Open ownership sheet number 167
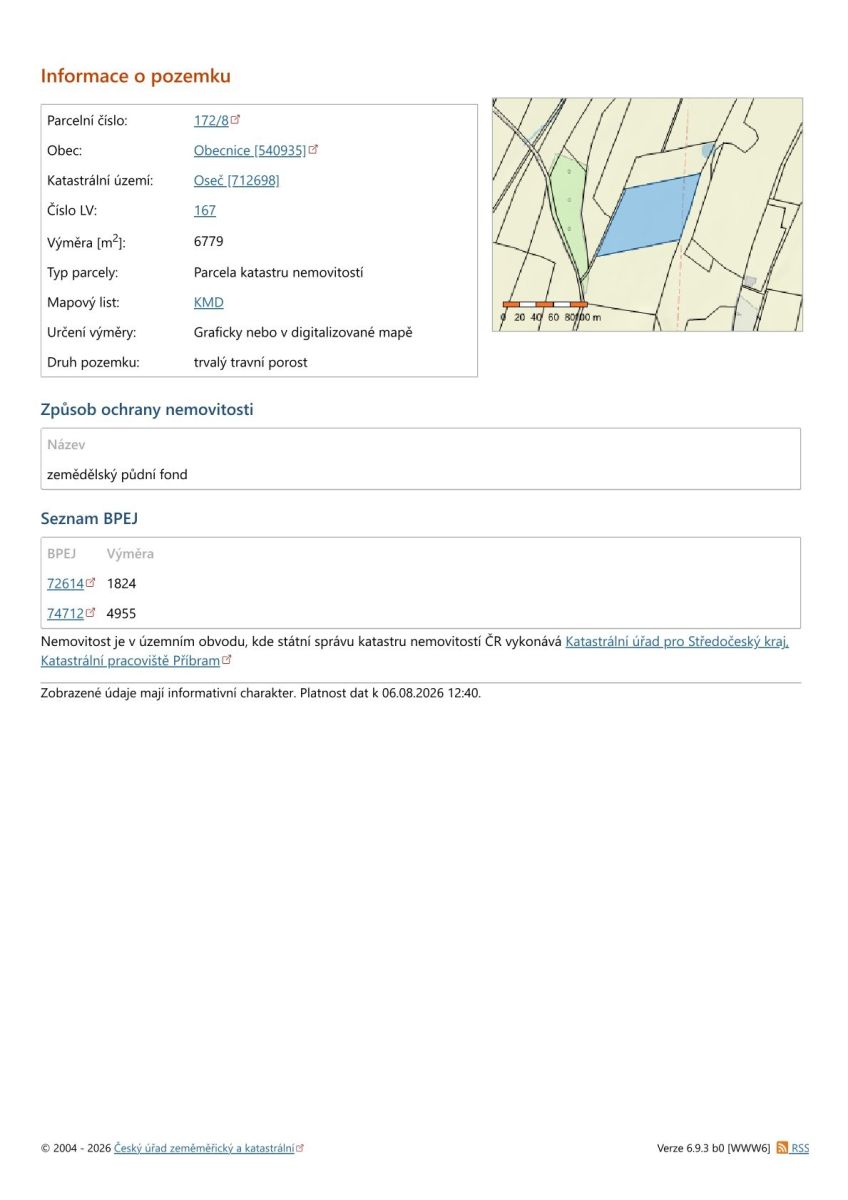Viewport: 848px width, 1200px height. [205, 210]
